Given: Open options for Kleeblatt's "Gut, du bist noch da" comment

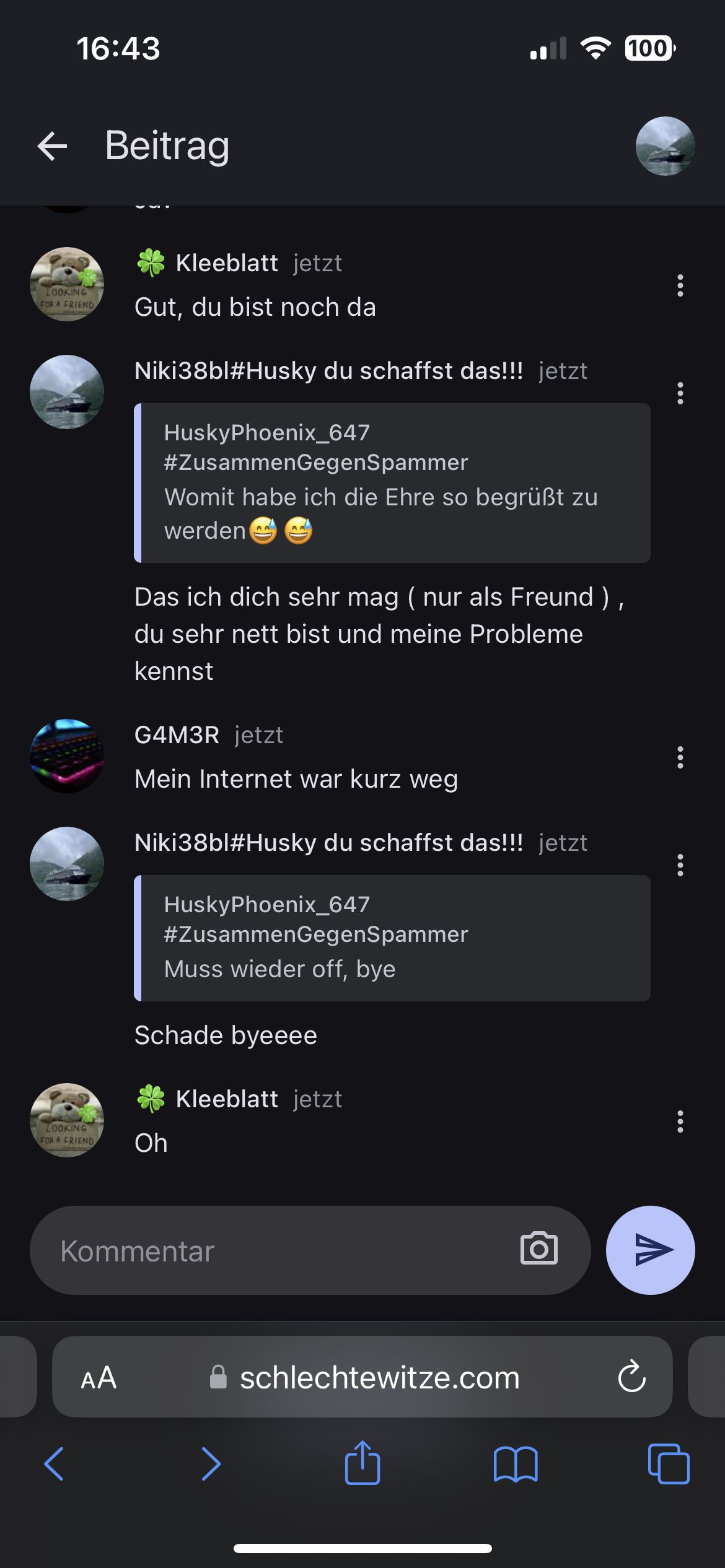Looking at the screenshot, I should pos(680,285).
